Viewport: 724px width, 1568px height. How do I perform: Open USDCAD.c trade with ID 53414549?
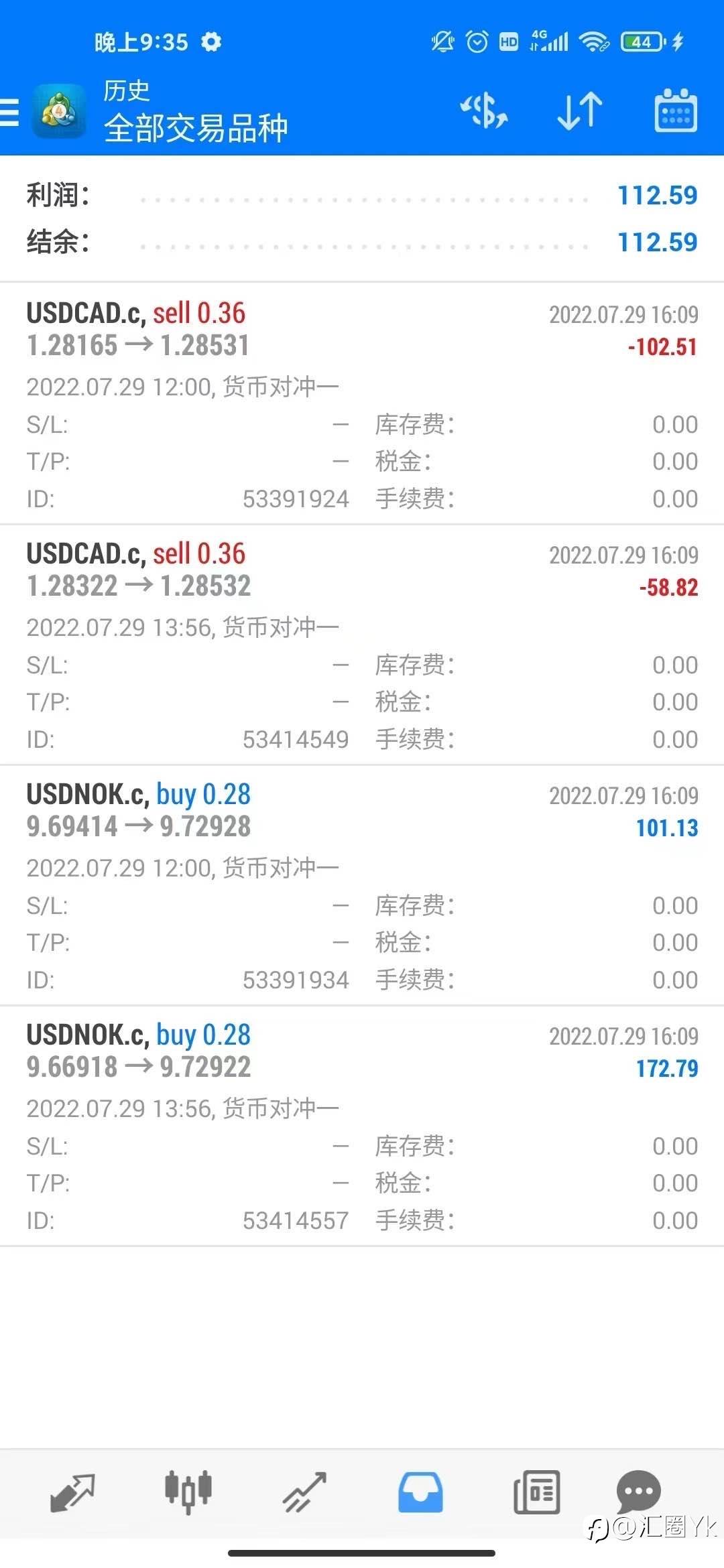(x=362, y=645)
